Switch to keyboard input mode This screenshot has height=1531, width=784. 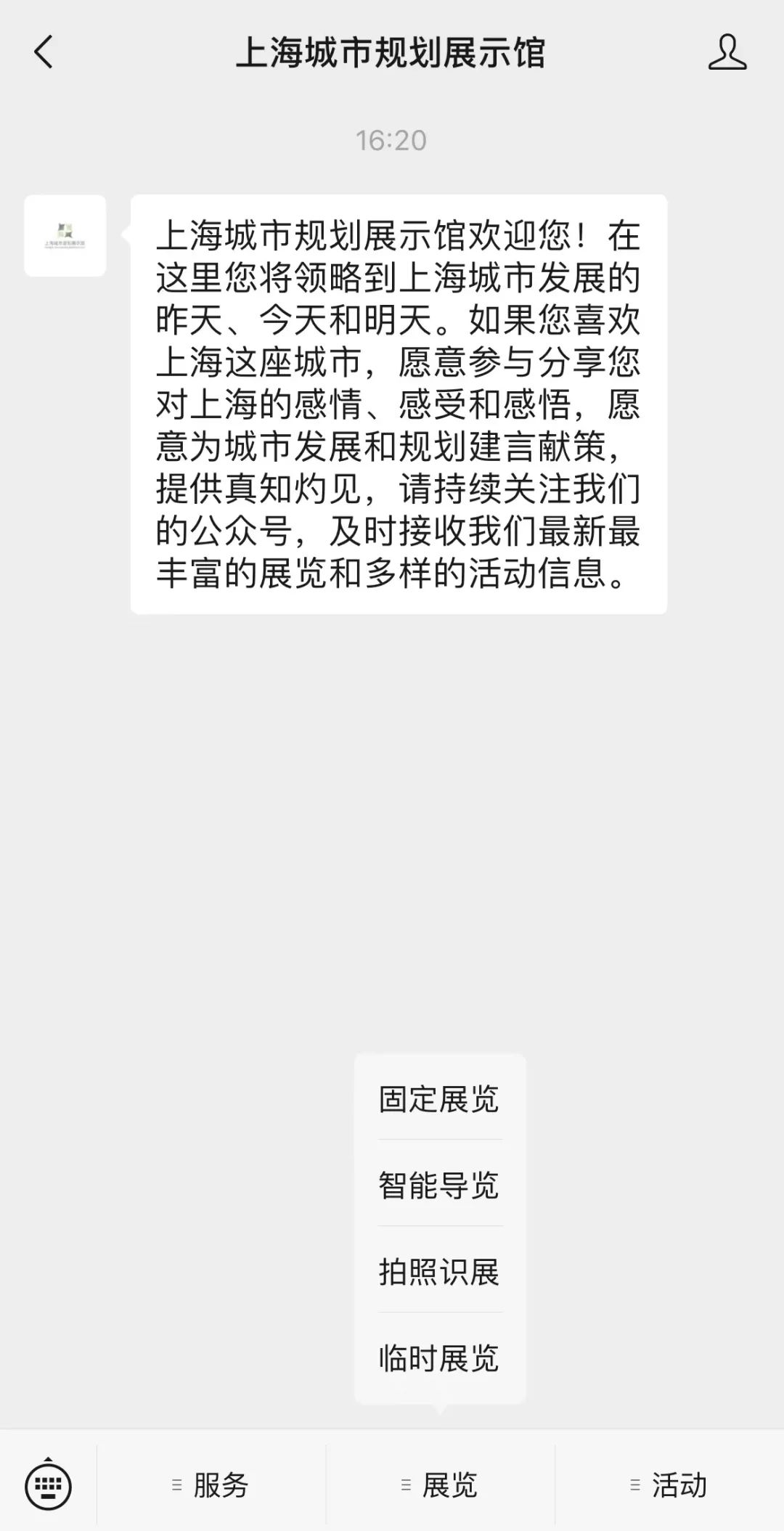(48, 1485)
